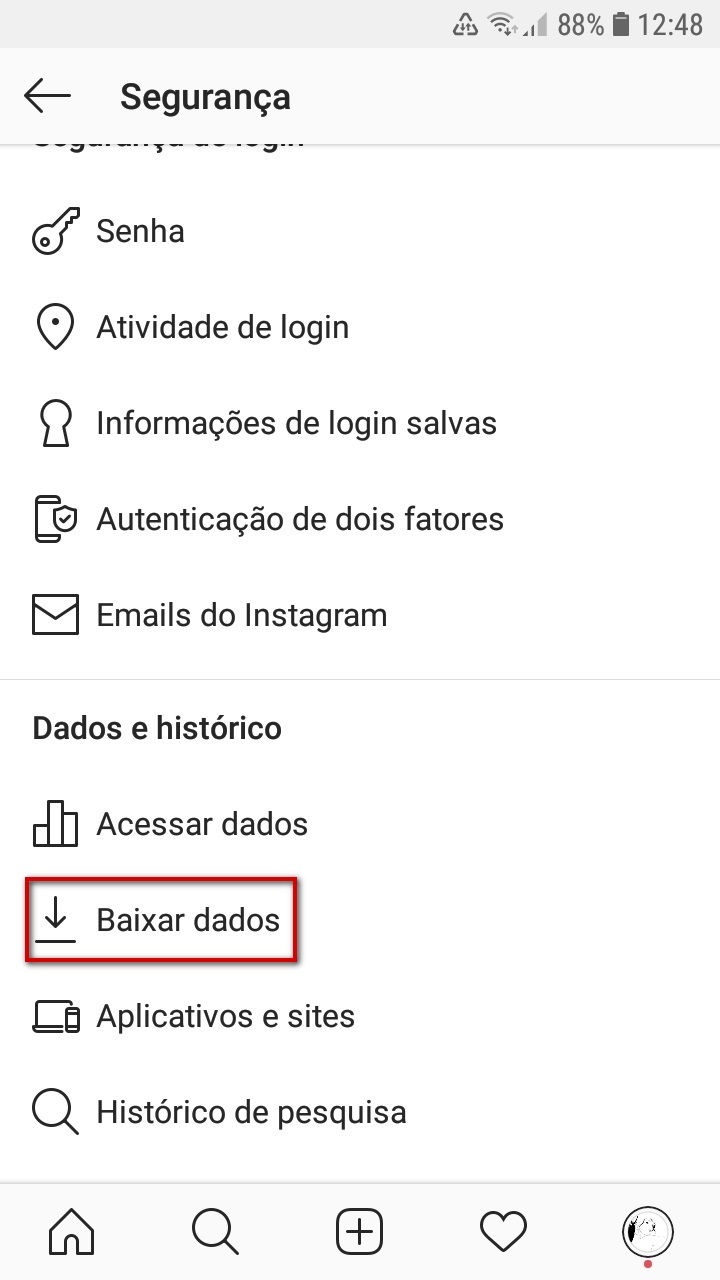Viewport: 720px width, 1280px height.
Task: Open Atividade de login
Action: [360, 328]
